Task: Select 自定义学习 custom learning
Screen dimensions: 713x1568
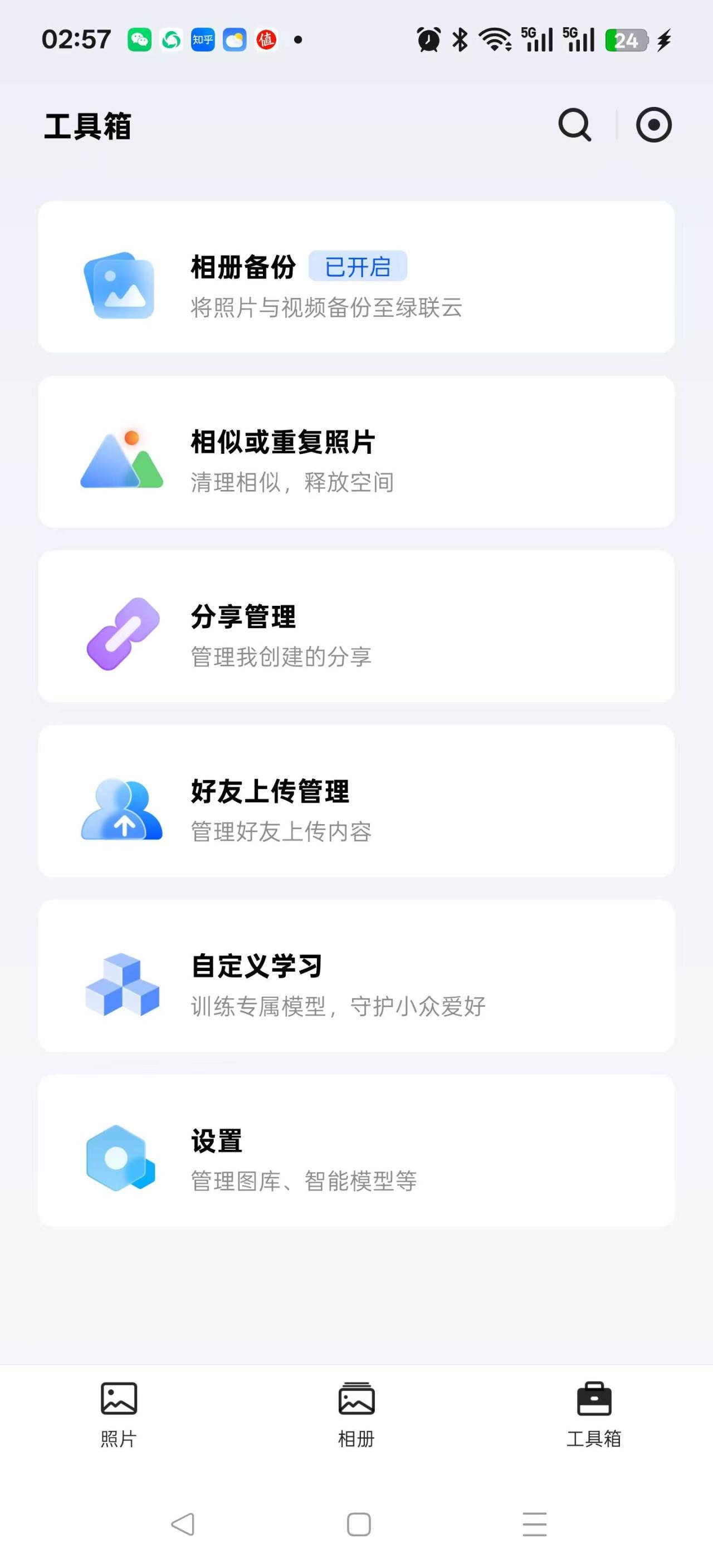Action: coord(356,976)
